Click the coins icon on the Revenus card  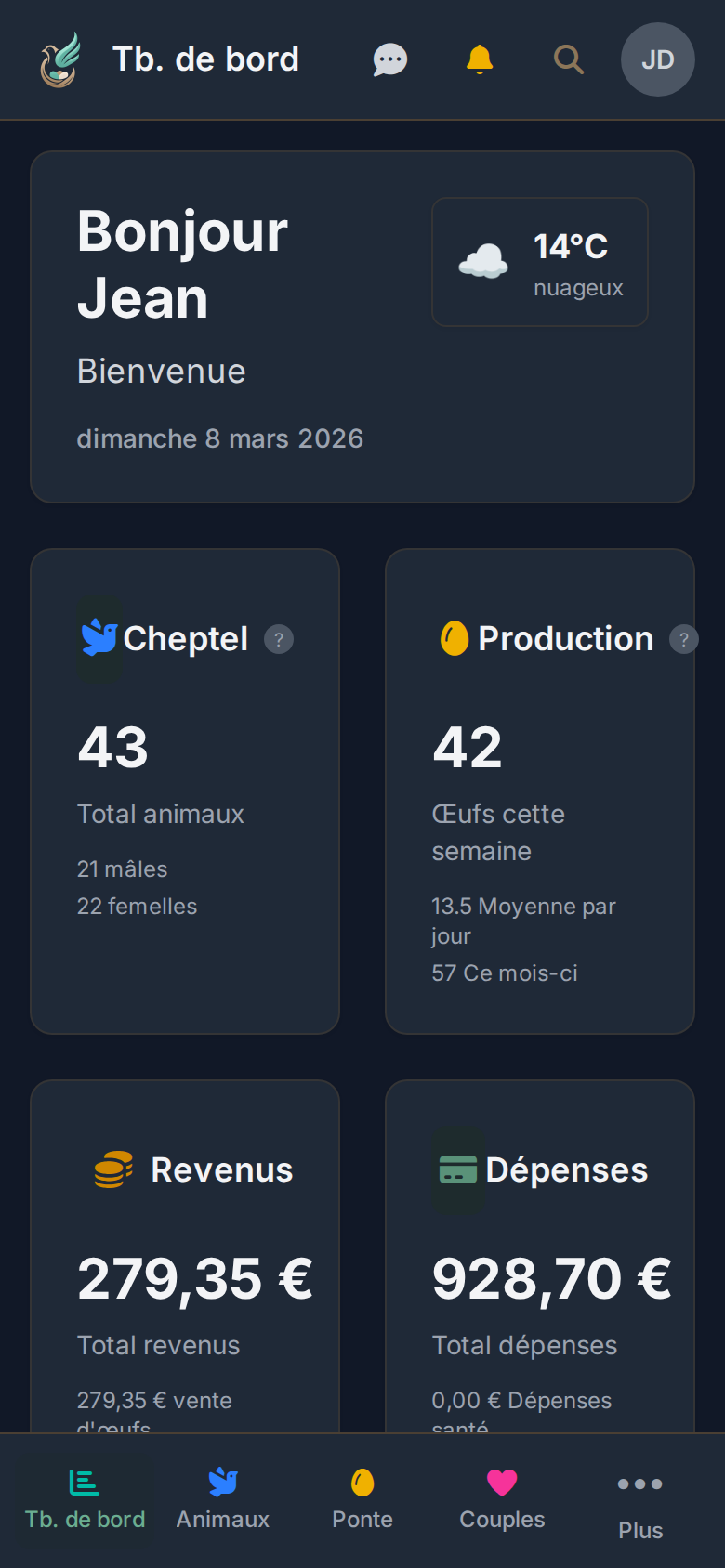click(x=115, y=1169)
